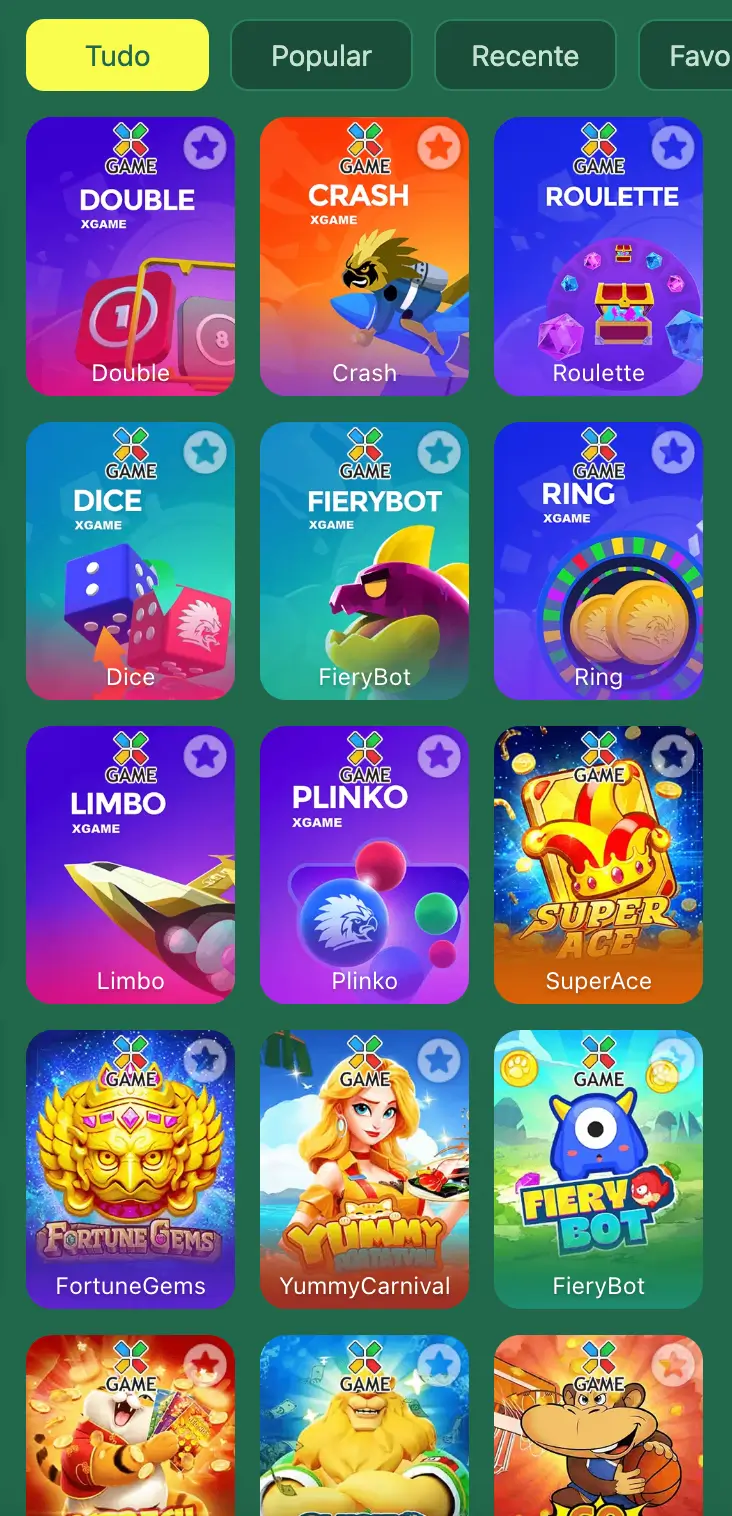Open the YummyCarnival game
The image size is (732, 1516).
click(364, 1195)
